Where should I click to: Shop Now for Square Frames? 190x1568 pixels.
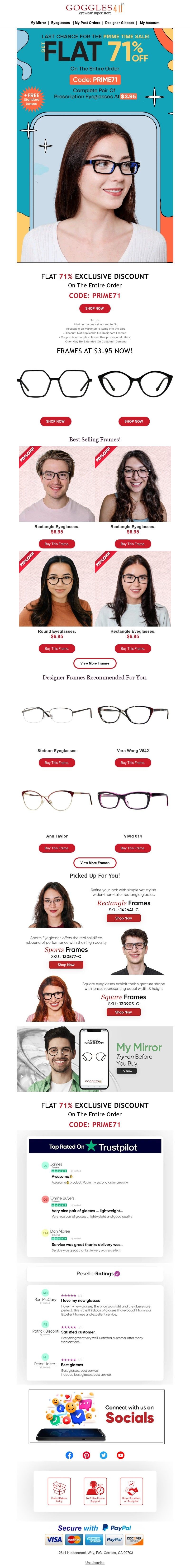124,1012
